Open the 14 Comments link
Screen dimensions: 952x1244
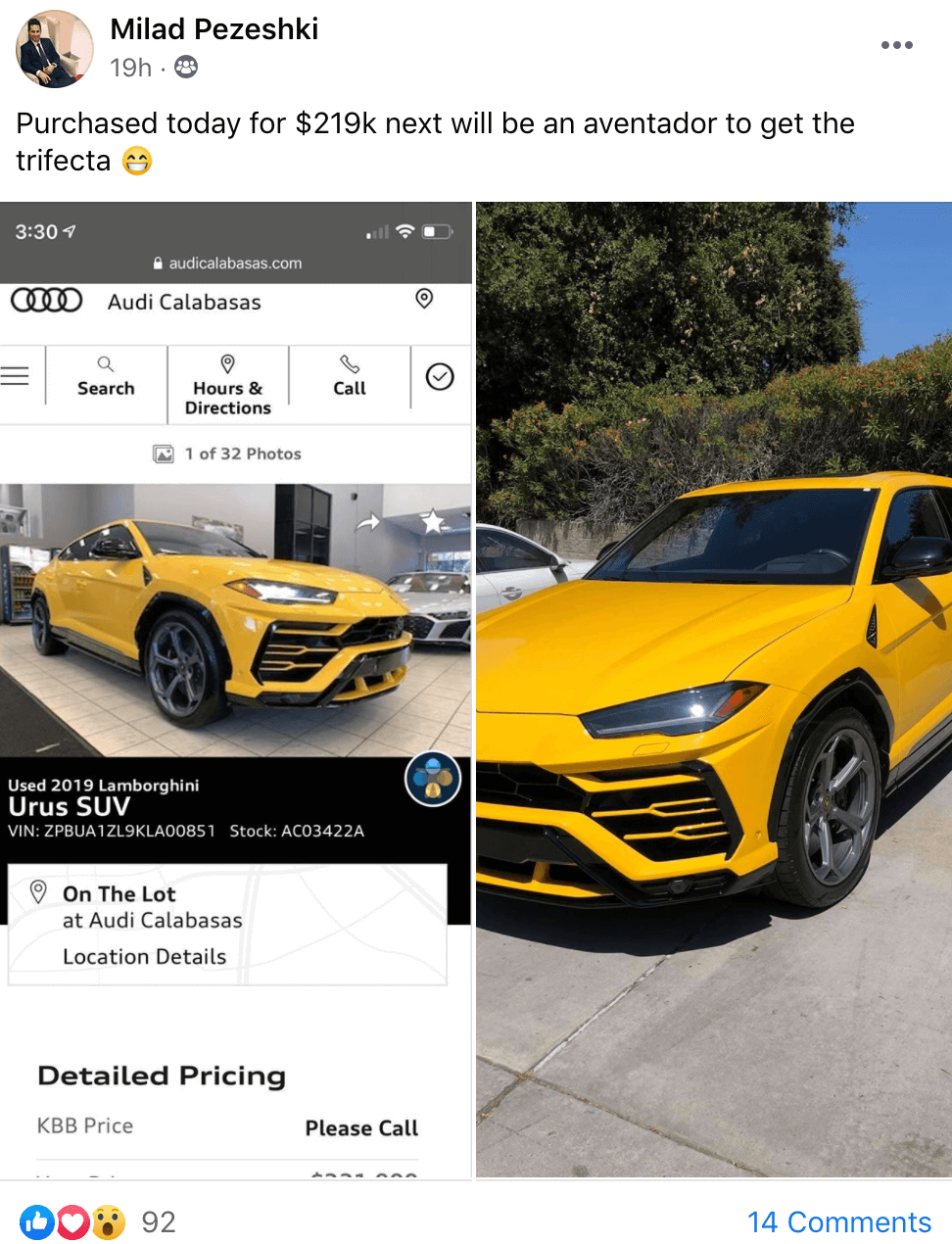[x=838, y=1221]
